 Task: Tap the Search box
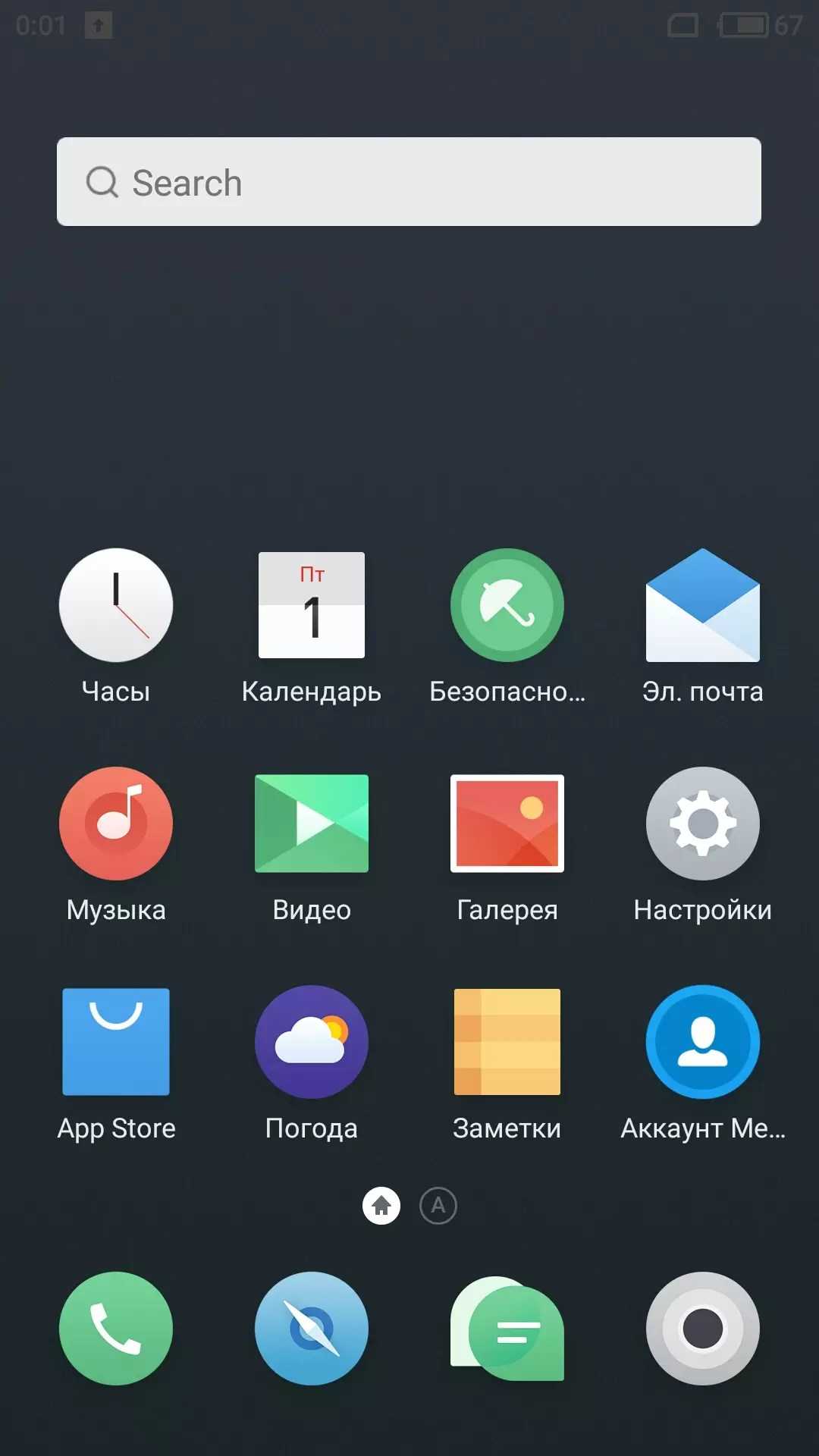point(409,182)
